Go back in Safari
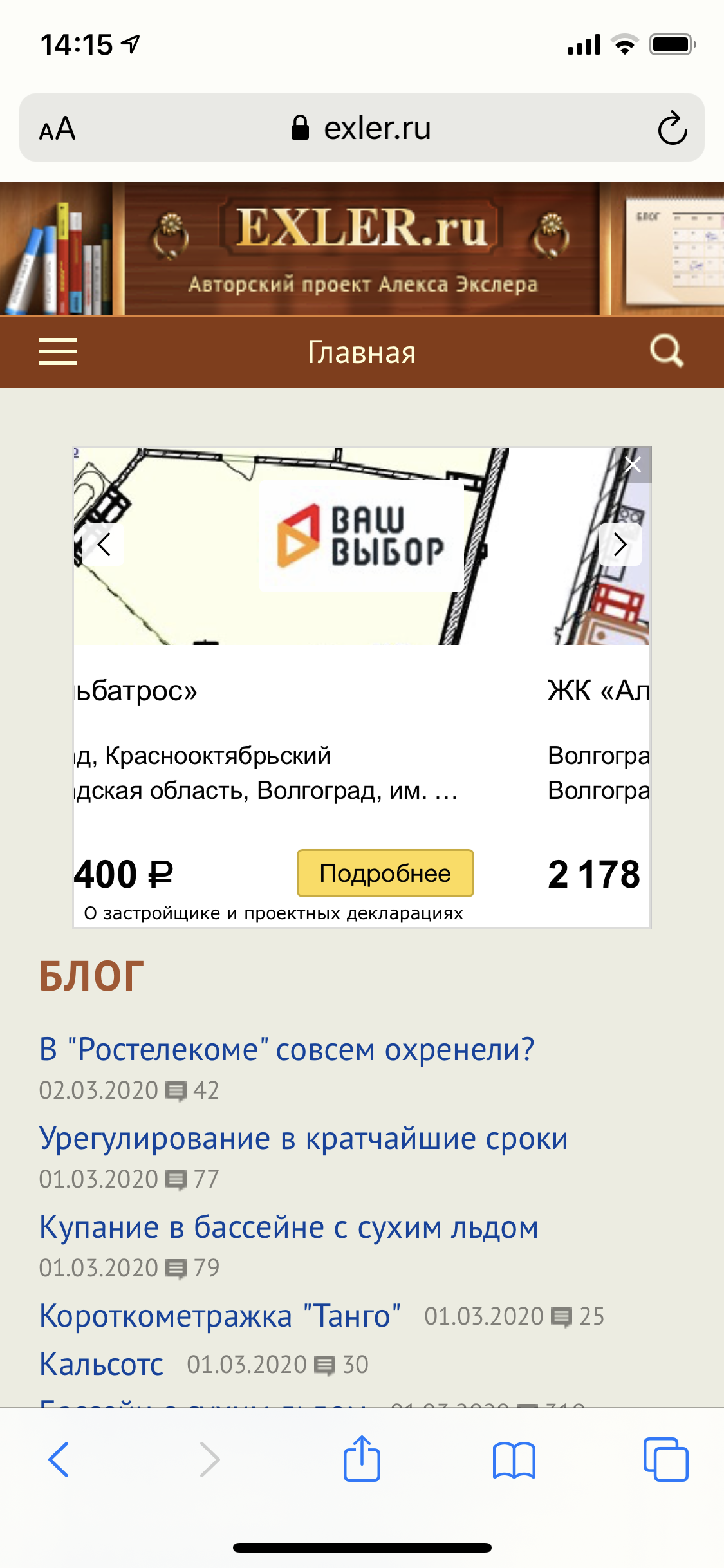The width and height of the screenshot is (724, 1568). (x=59, y=1459)
